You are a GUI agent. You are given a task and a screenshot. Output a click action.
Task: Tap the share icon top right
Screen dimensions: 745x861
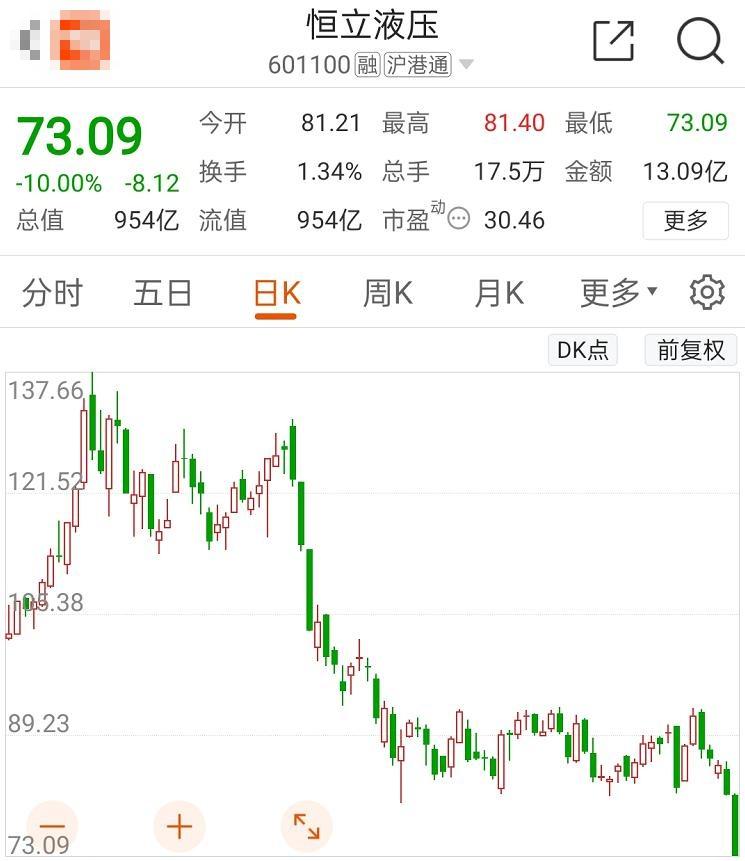pos(613,39)
